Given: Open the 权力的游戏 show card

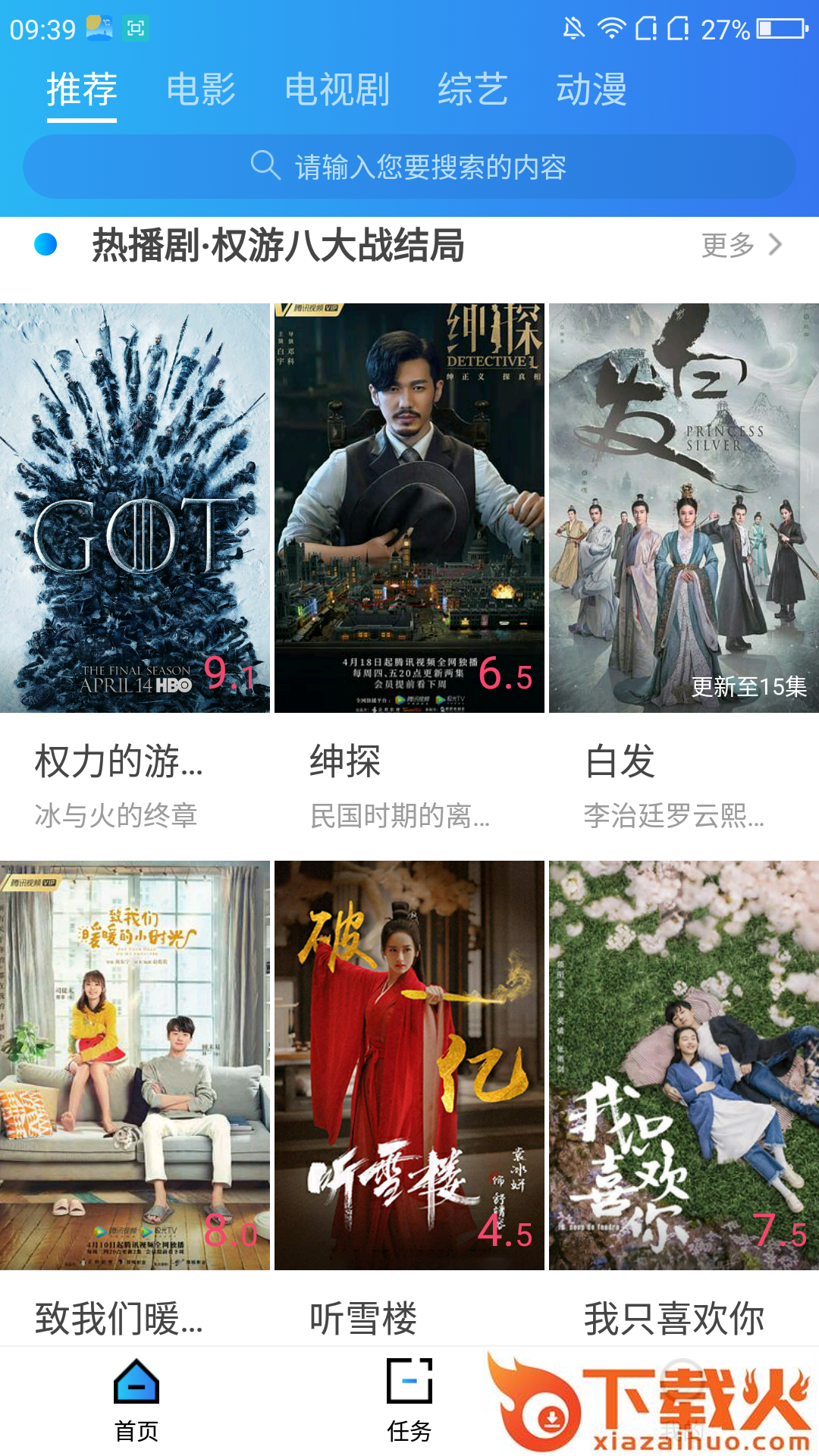Looking at the screenshot, I should 135,508.
